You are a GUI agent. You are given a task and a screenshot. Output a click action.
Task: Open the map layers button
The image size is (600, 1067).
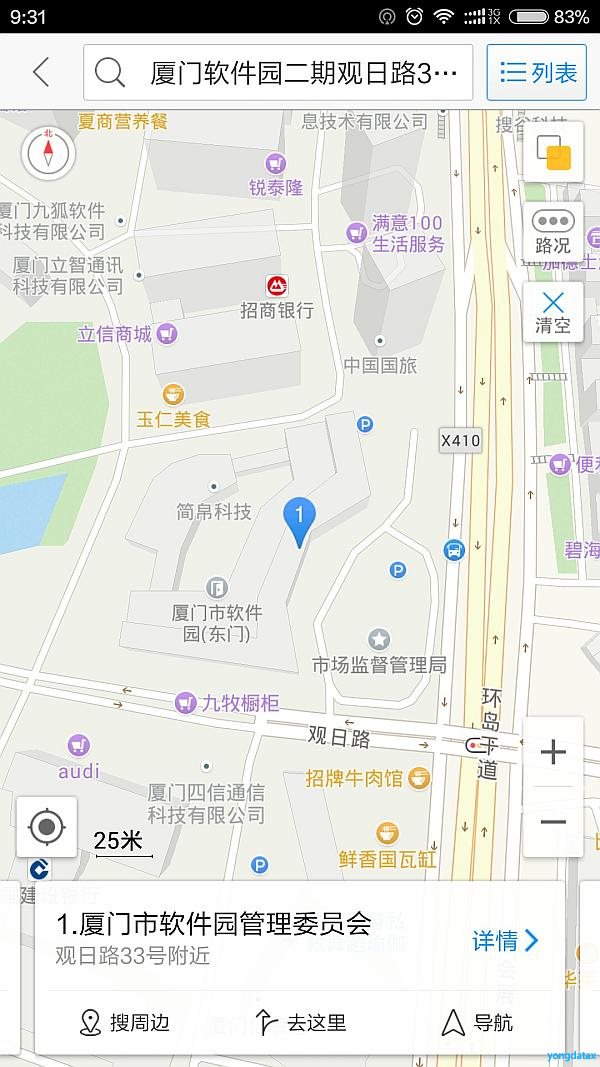553,152
